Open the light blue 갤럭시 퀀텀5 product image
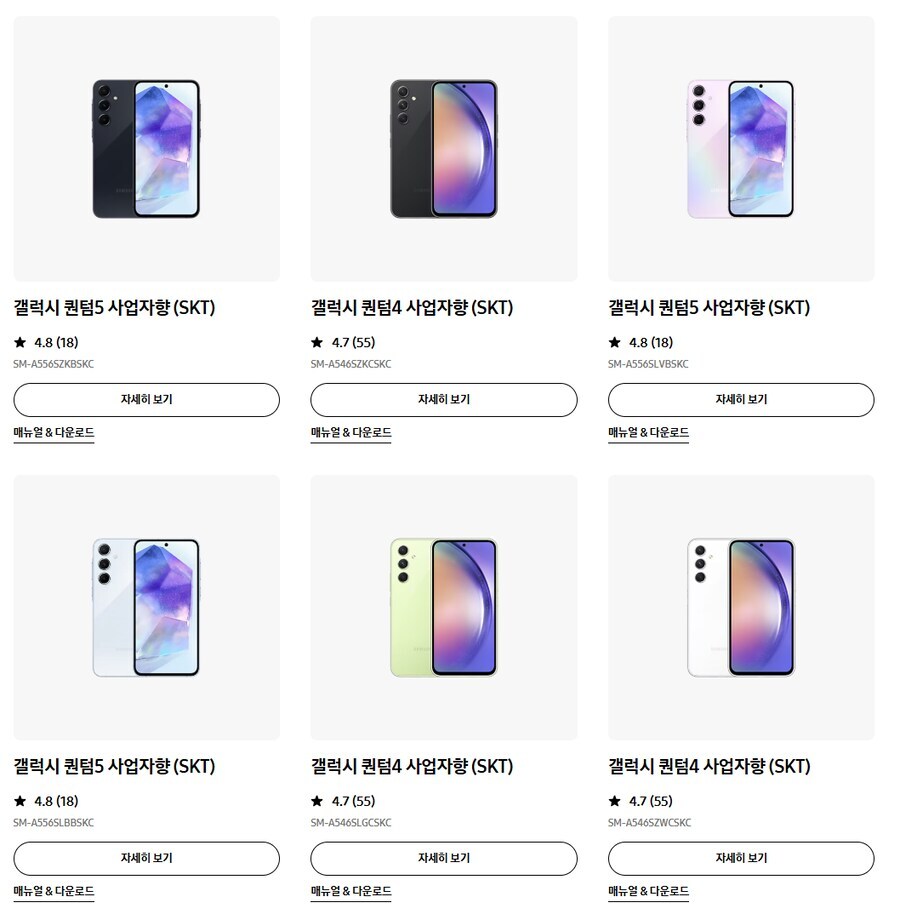Image resolution: width=900 pixels, height=914 pixels. pos(146,607)
